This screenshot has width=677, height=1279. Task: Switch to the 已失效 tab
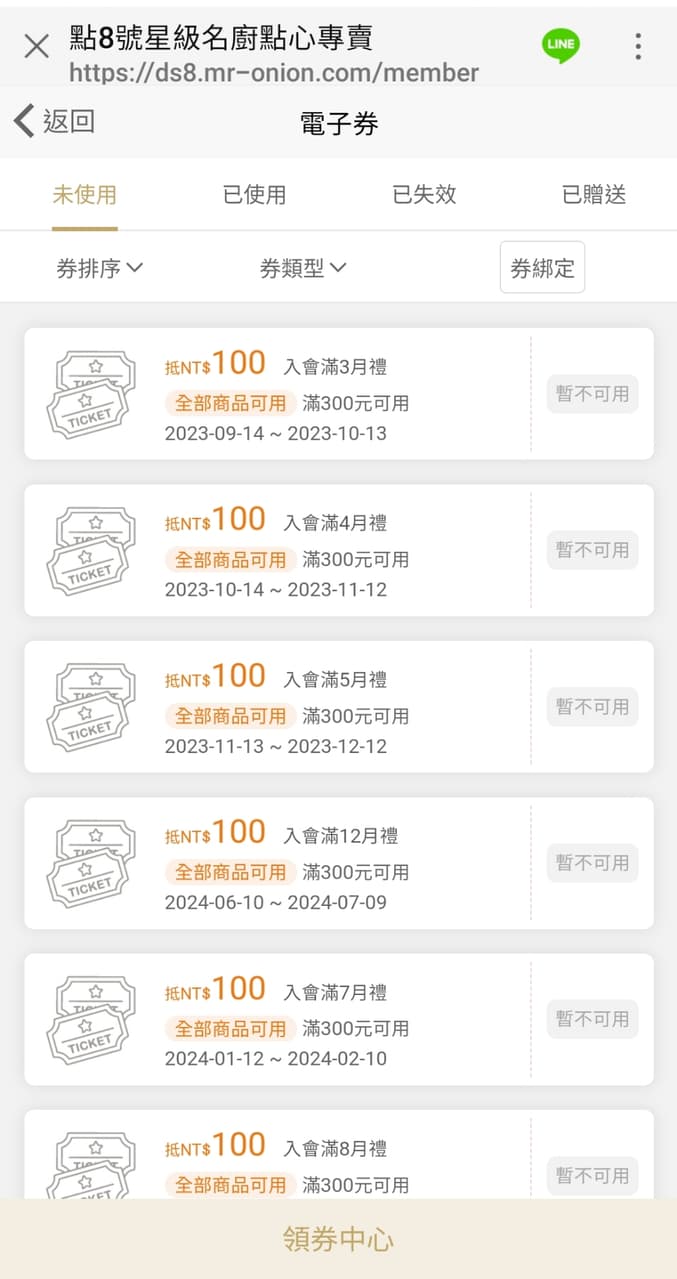(x=424, y=195)
